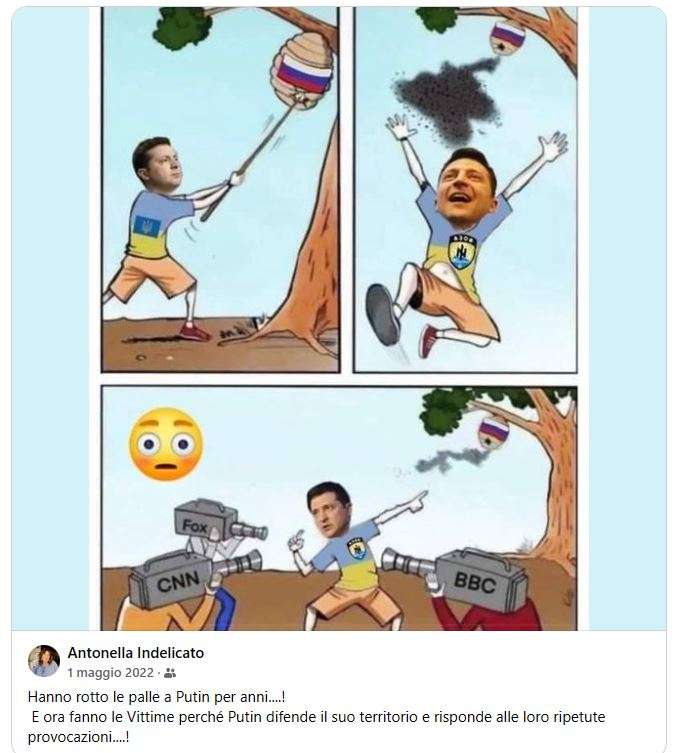Image resolution: width=677 pixels, height=753 pixels.
Task: Open Antonella Indelicato's profile name link
Action: pos(135,653)
